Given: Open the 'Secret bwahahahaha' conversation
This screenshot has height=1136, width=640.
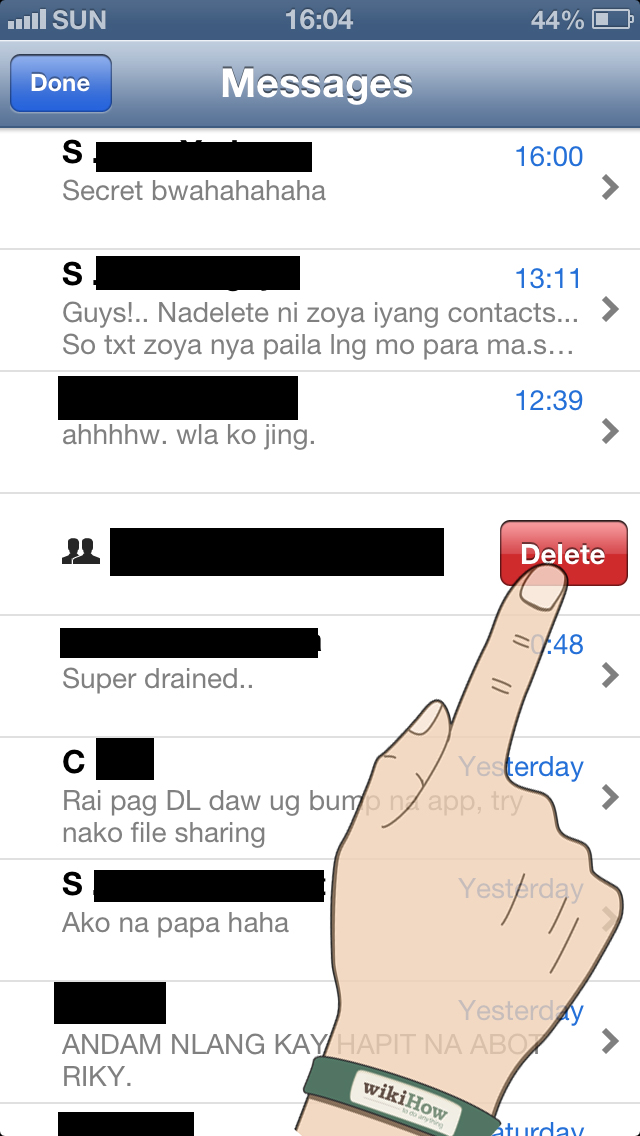Looking at the screenshot, I should point(300,188).
